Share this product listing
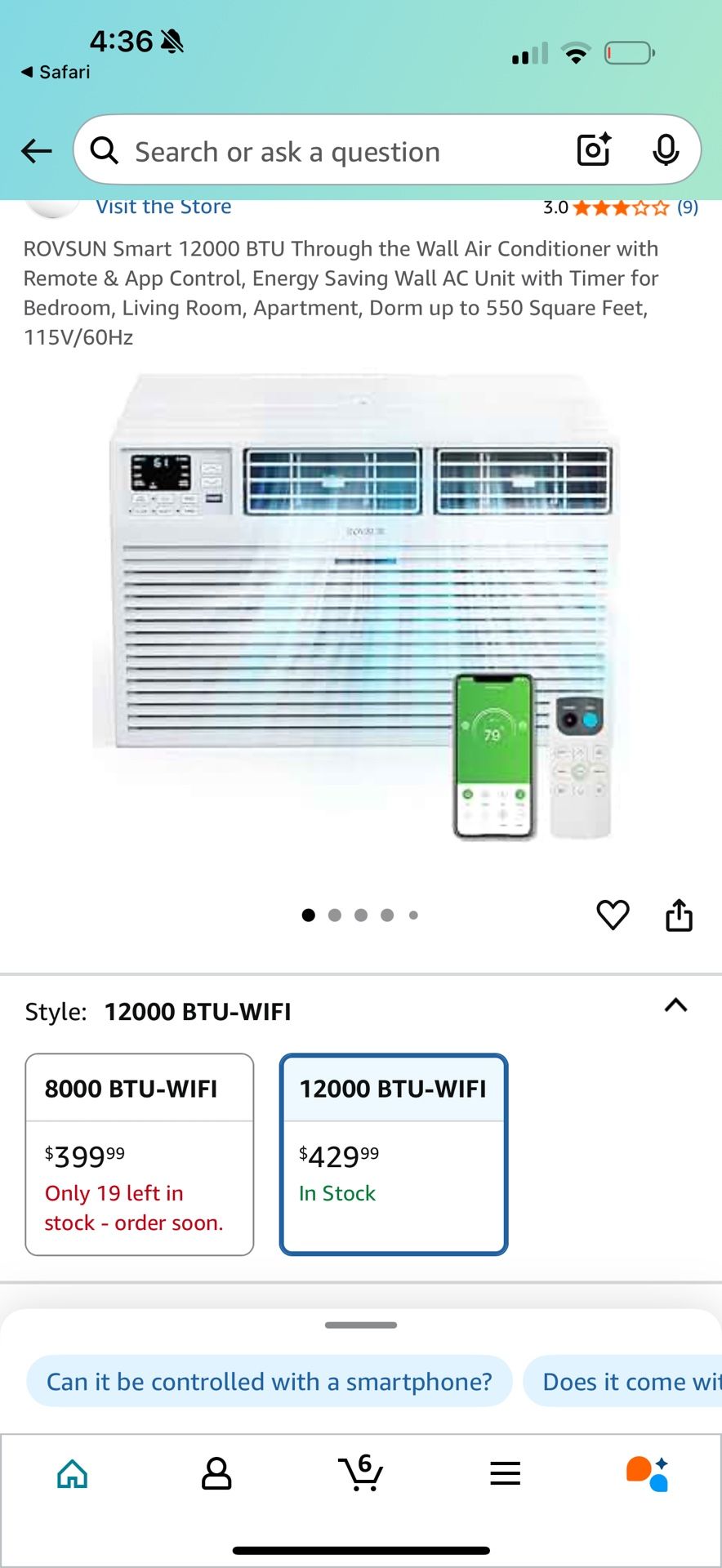This screenshot has height=1568, width=722. tap(679, 915)
